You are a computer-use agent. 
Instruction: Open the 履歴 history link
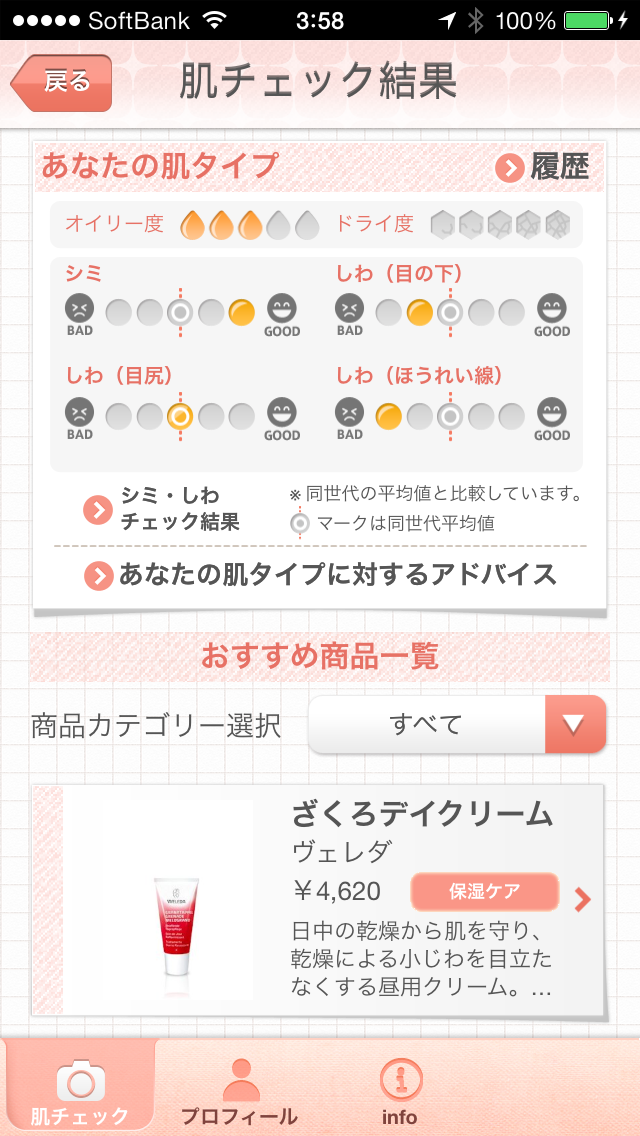click(x=542, y=167)
